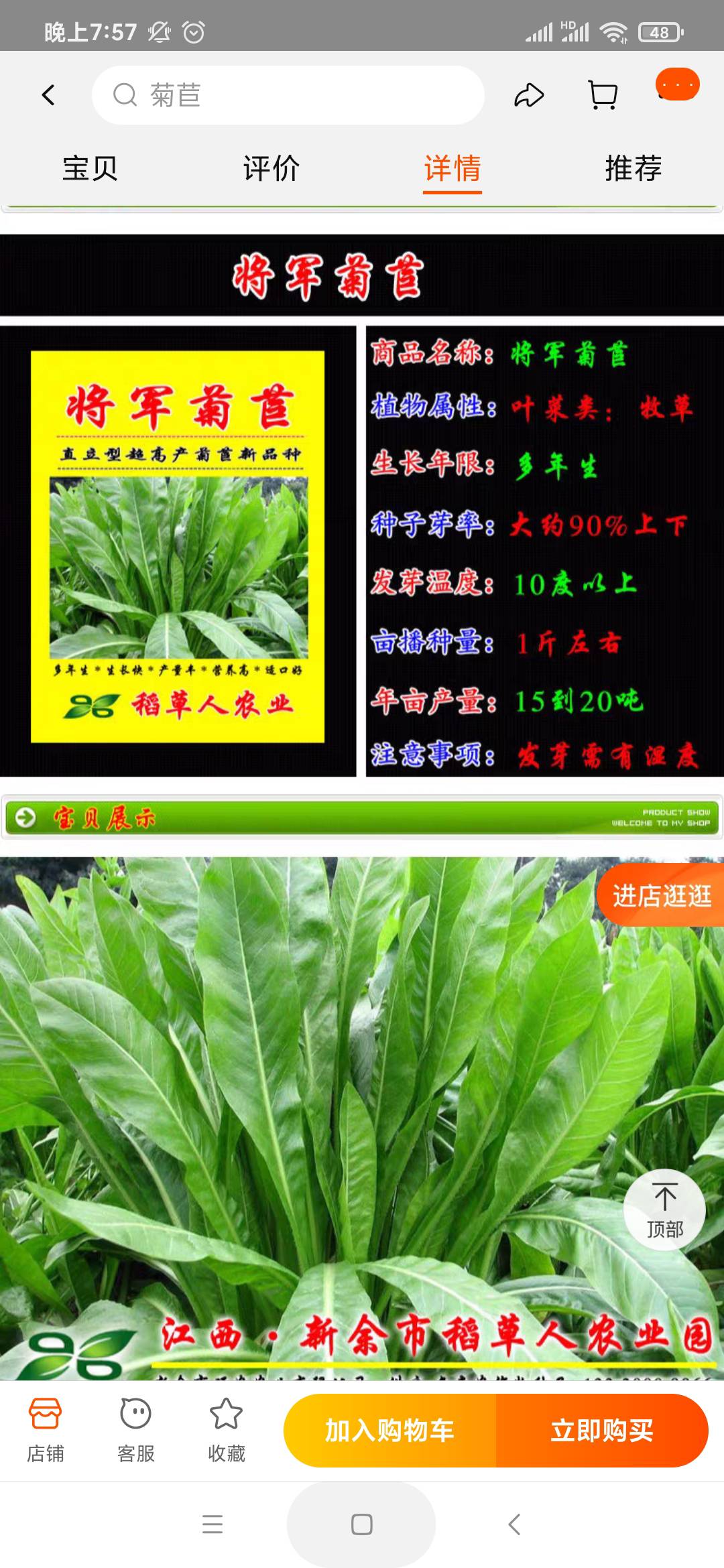Tap the system home button
The image size is (724, 1568).
(x=362, y=1524)
